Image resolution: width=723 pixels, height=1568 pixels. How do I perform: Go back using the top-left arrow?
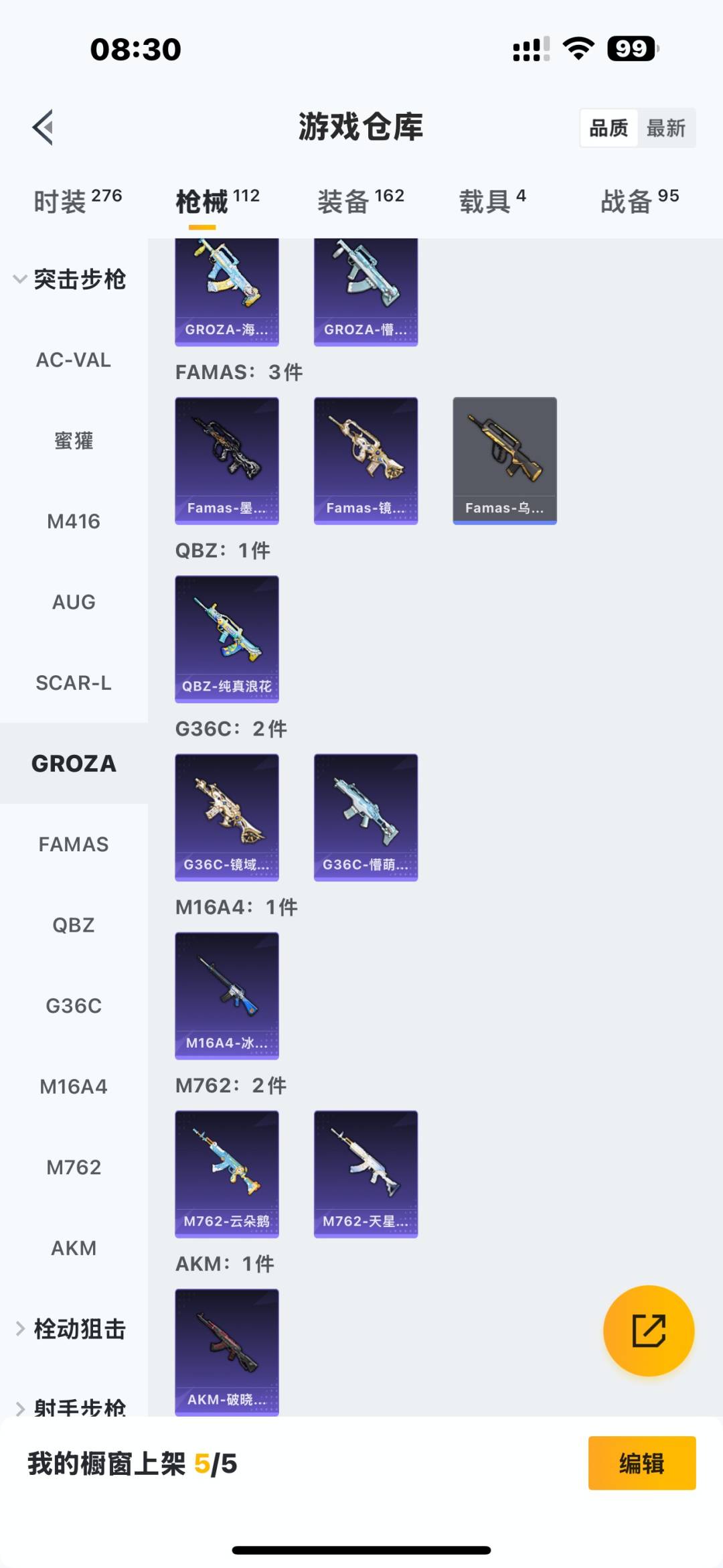point(44,127)
